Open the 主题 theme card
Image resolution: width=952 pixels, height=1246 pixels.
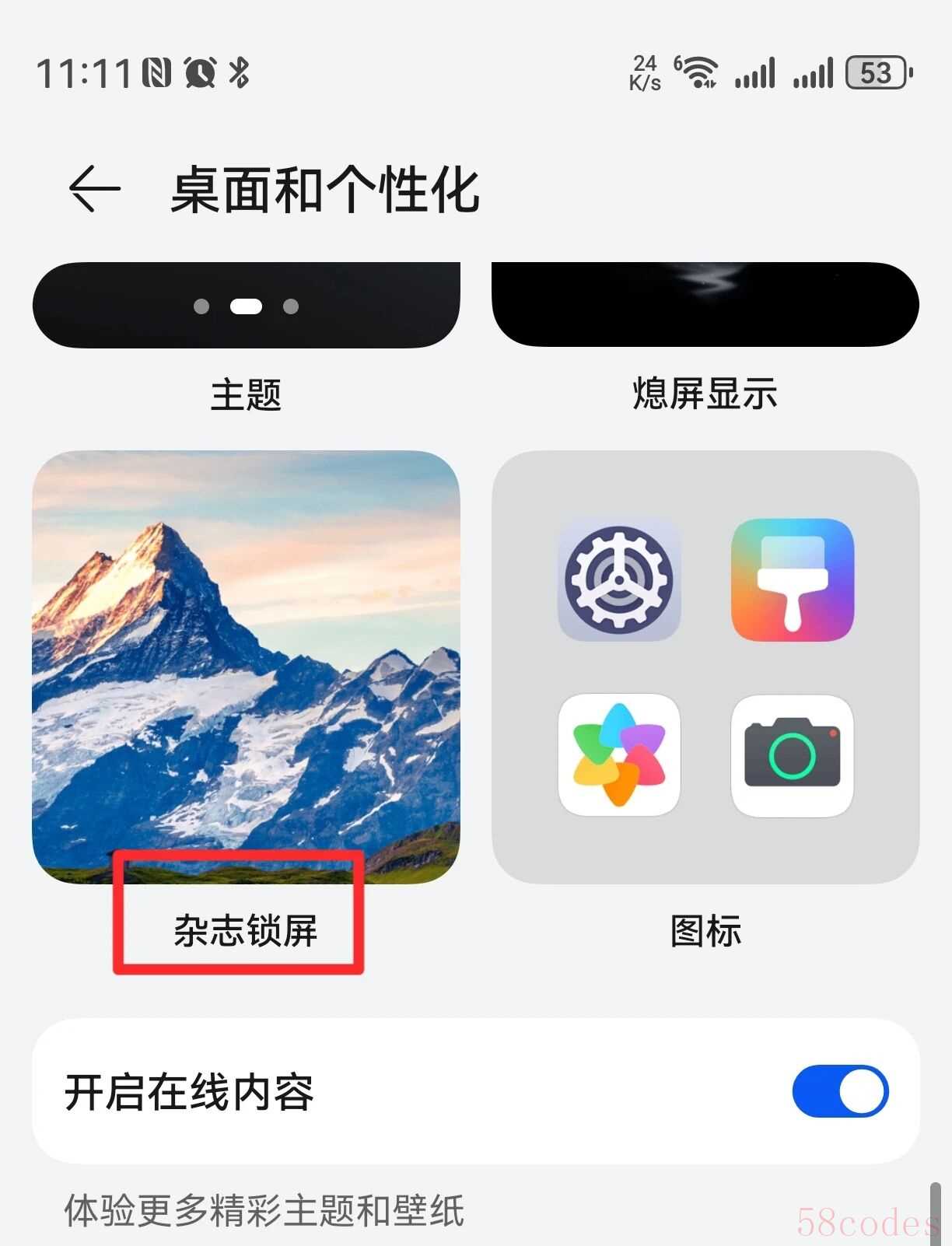[x=246, y=306]
